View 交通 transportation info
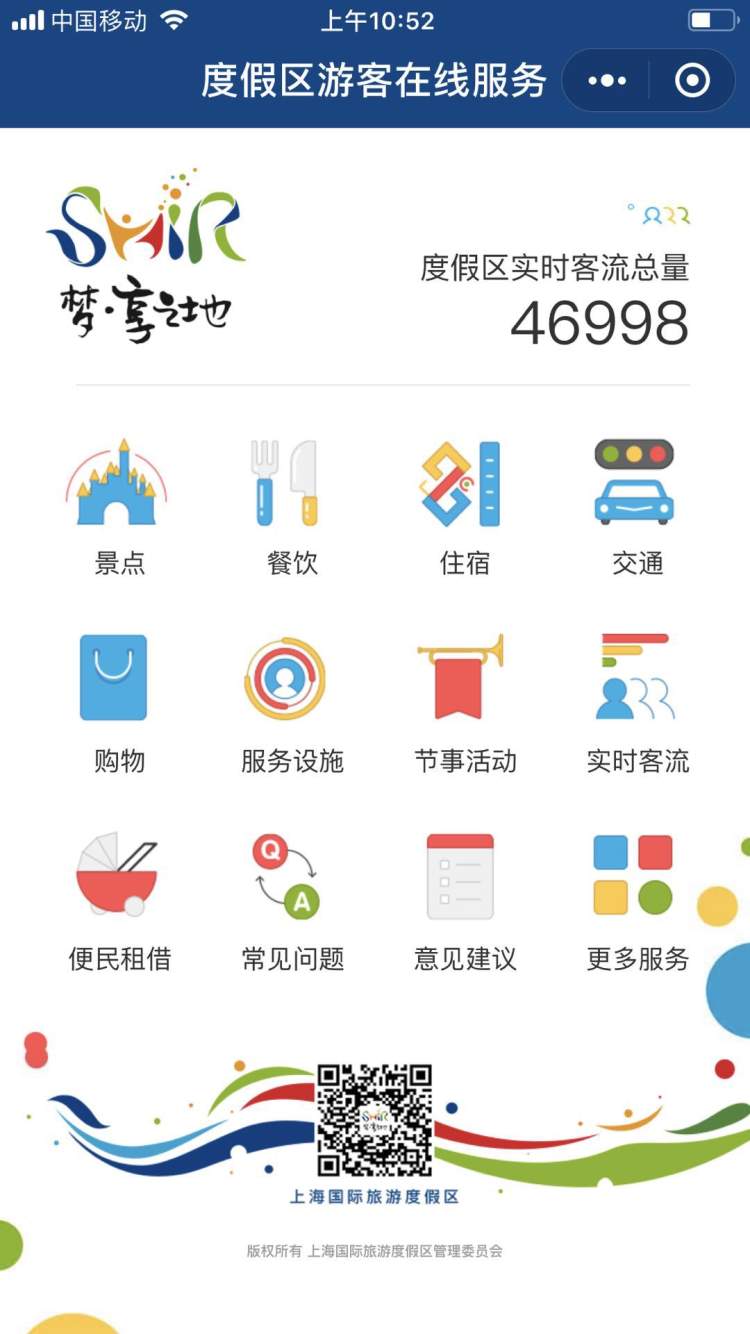The image size is (750, 1334). coord(637,505)
